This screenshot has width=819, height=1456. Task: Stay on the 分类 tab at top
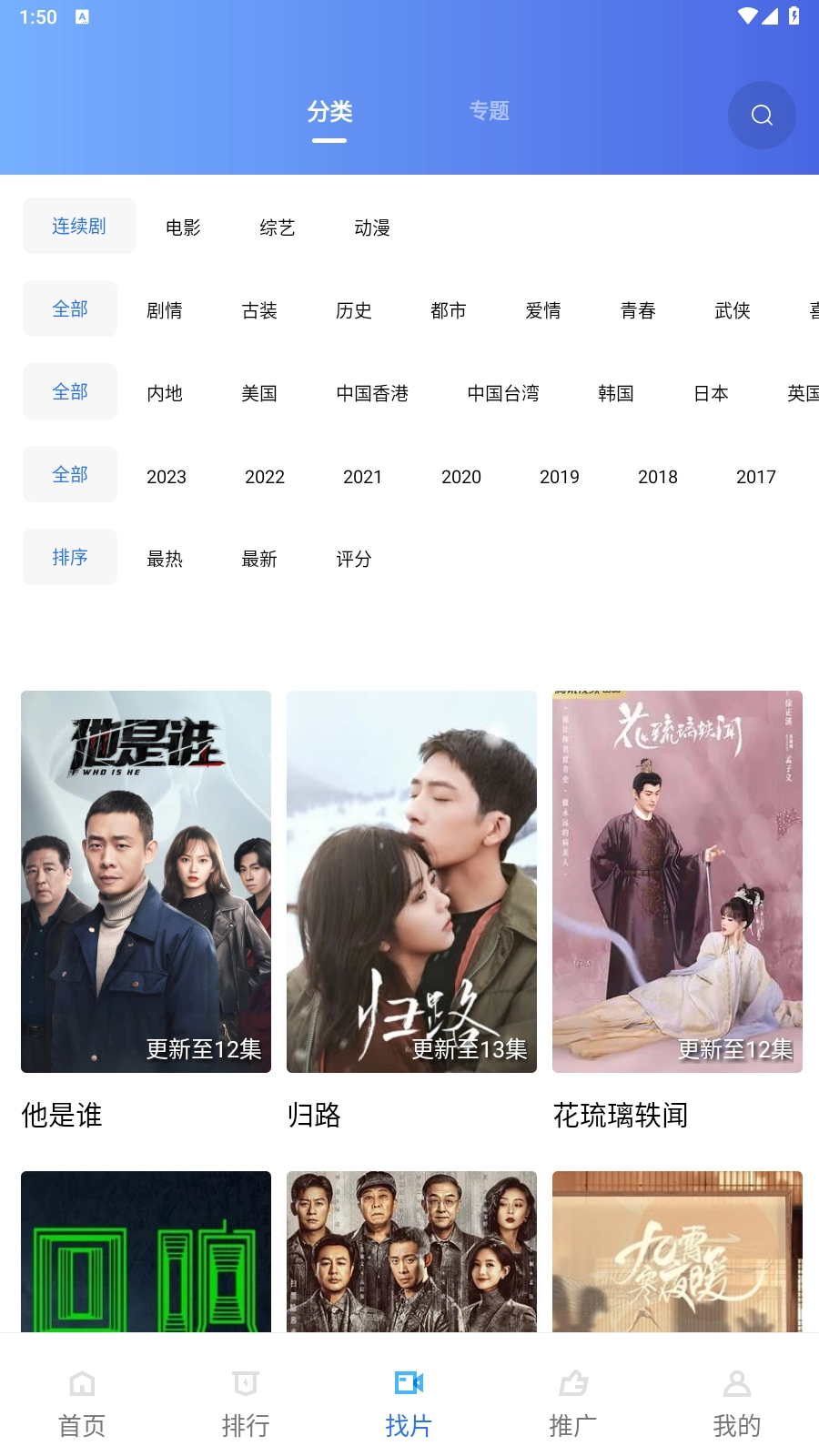329,112
